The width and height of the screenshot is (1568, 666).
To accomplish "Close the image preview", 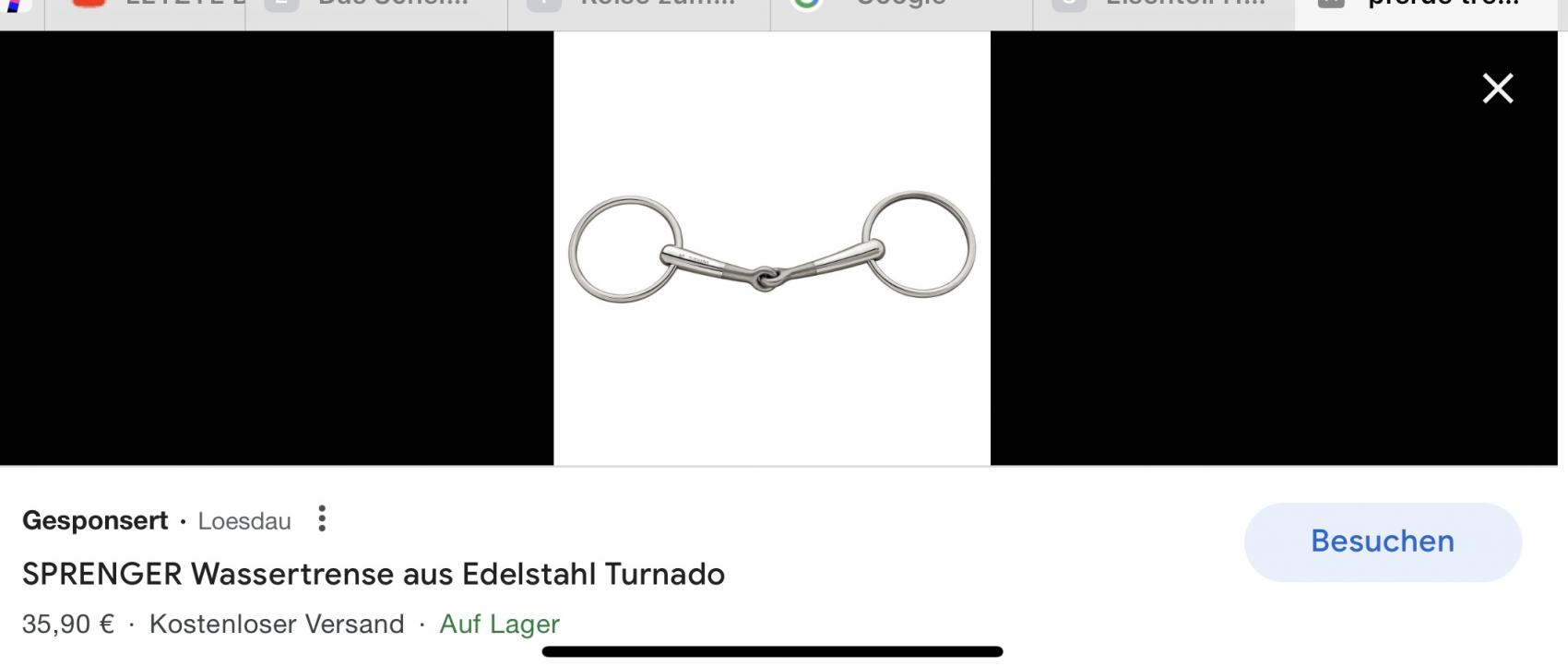I will pyautogui.click(x=1497, y=89).
